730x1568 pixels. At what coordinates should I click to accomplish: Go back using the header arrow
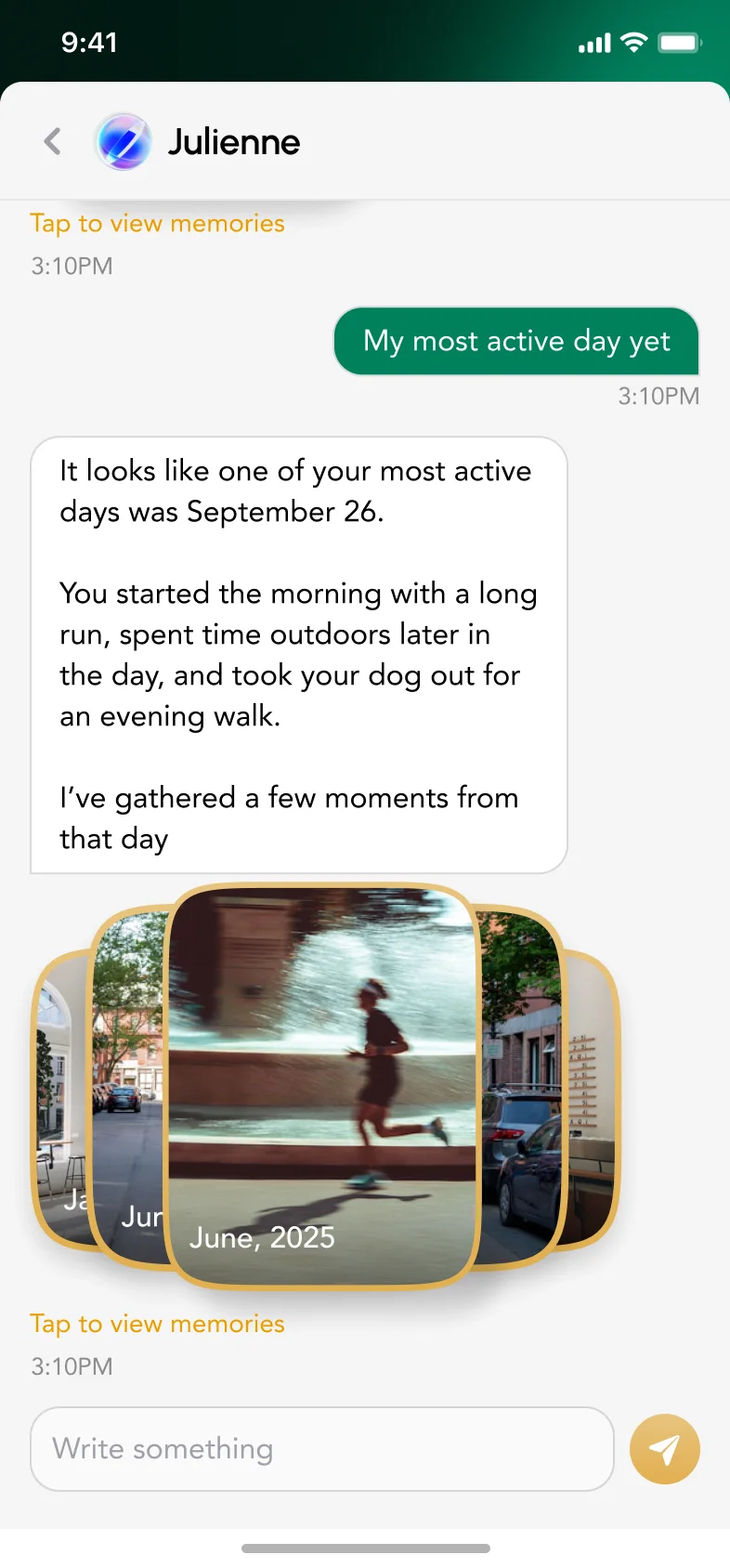53,141
